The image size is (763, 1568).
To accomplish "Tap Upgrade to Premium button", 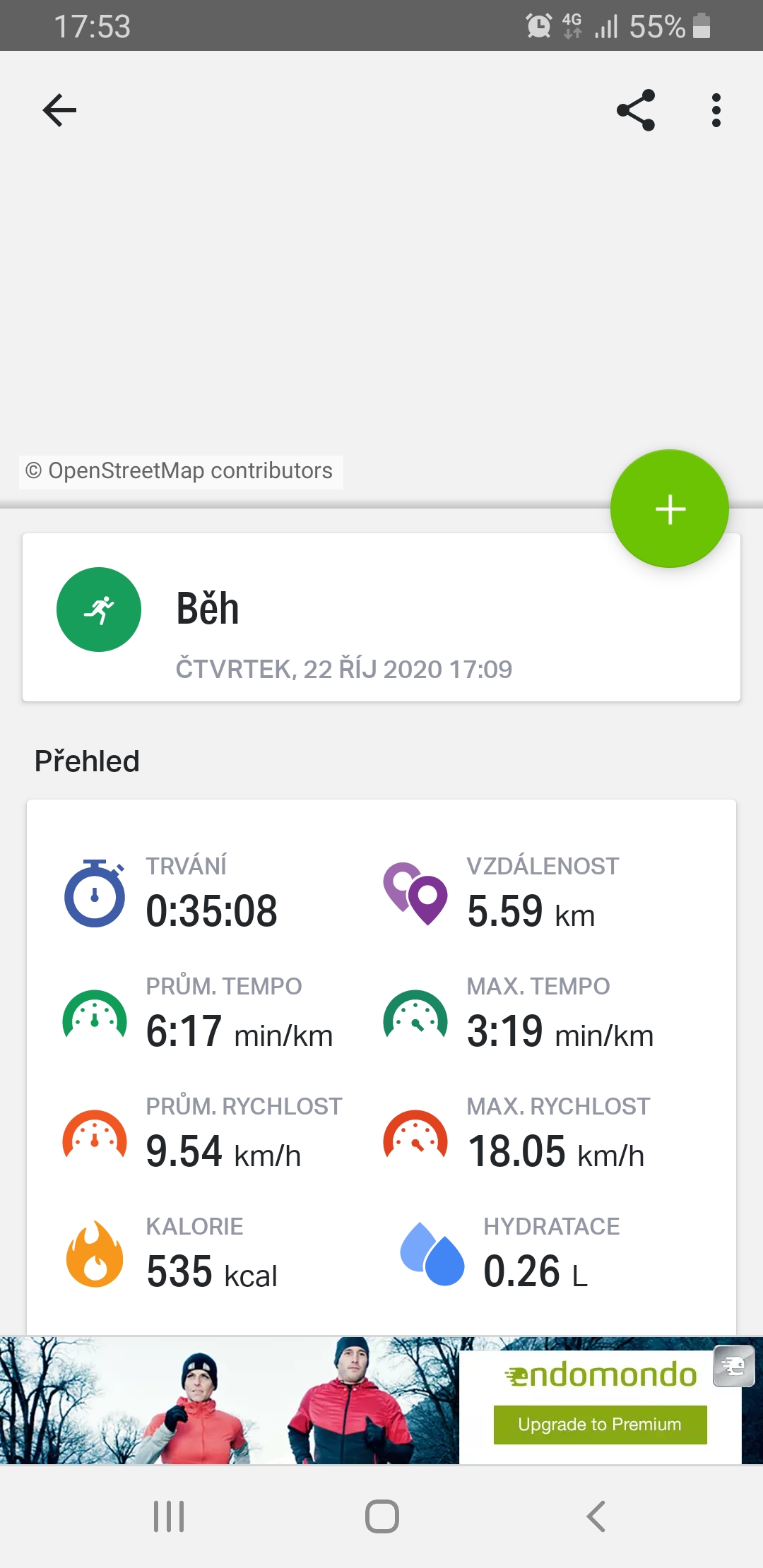I will pyautogui.click(x=600, y=1425).
